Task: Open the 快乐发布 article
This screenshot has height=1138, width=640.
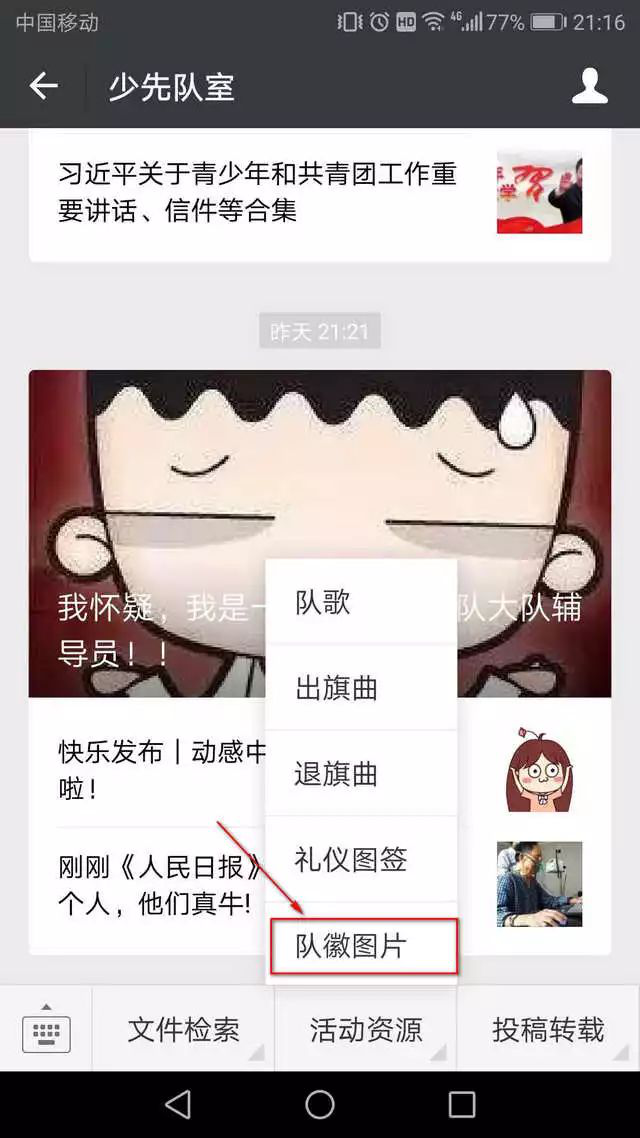Action: [160, 770]
